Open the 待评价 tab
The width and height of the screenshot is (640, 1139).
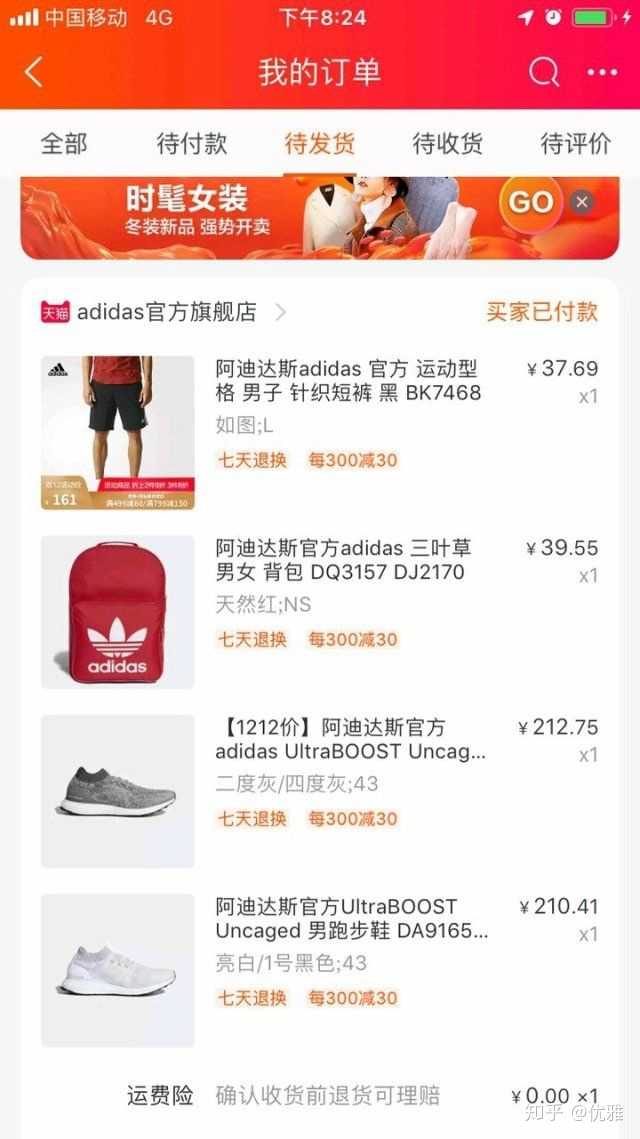(x=575, y=143)
